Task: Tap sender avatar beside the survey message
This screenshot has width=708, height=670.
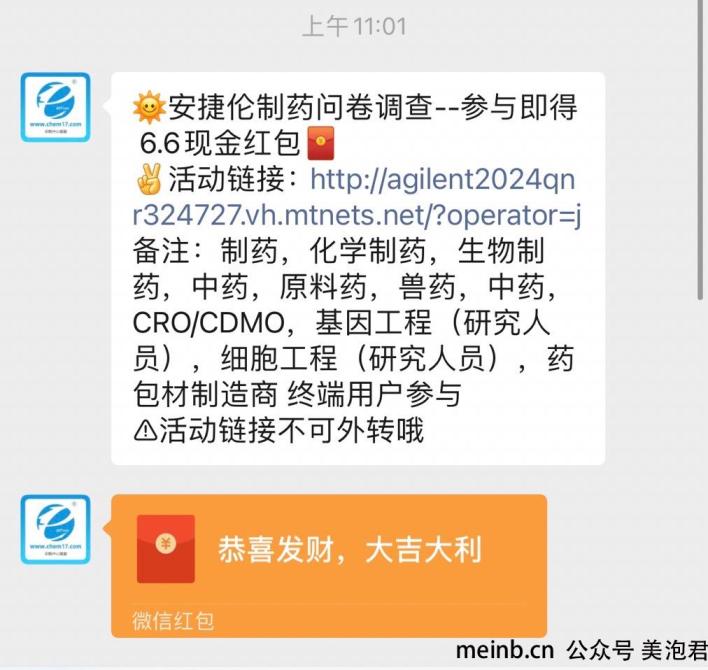Action: pyautogui.click(x=56, y=107)
